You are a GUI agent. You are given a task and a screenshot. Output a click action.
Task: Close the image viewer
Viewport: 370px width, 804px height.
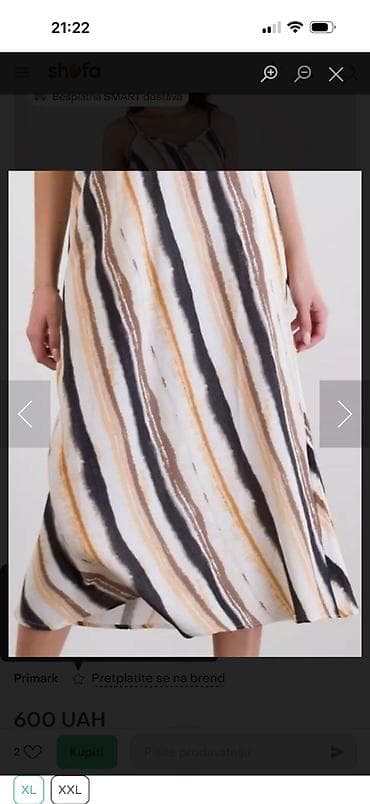coord(336,74)
